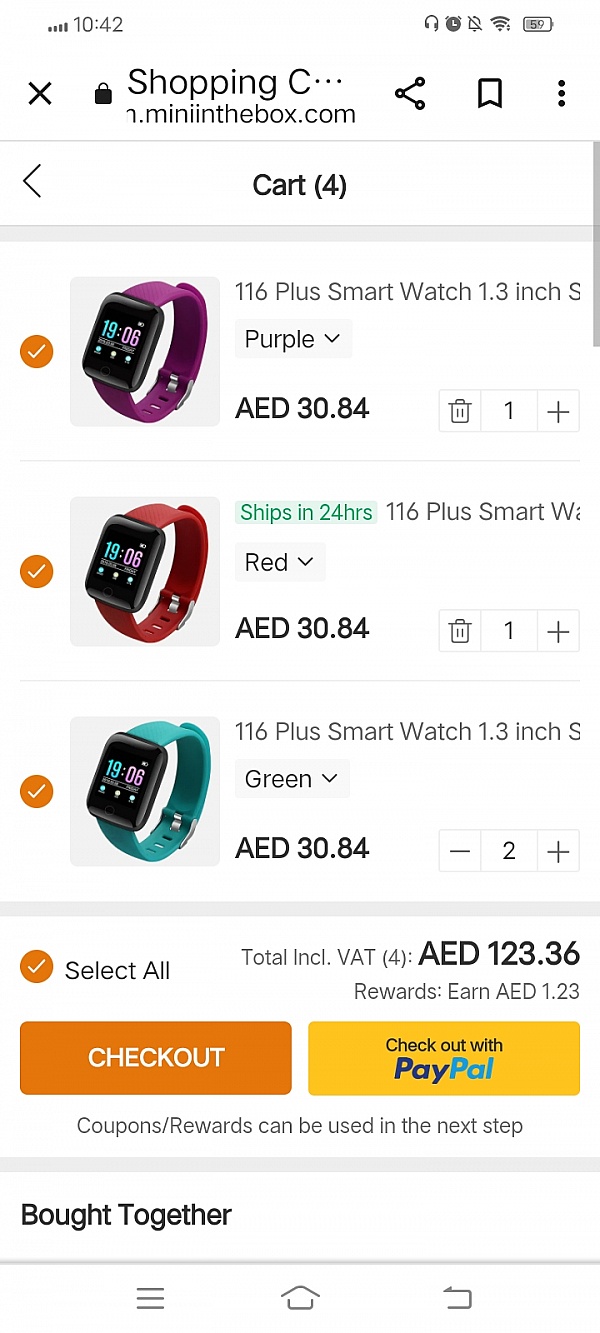
Task: Change the Red color option
Action: click(279, 562)
